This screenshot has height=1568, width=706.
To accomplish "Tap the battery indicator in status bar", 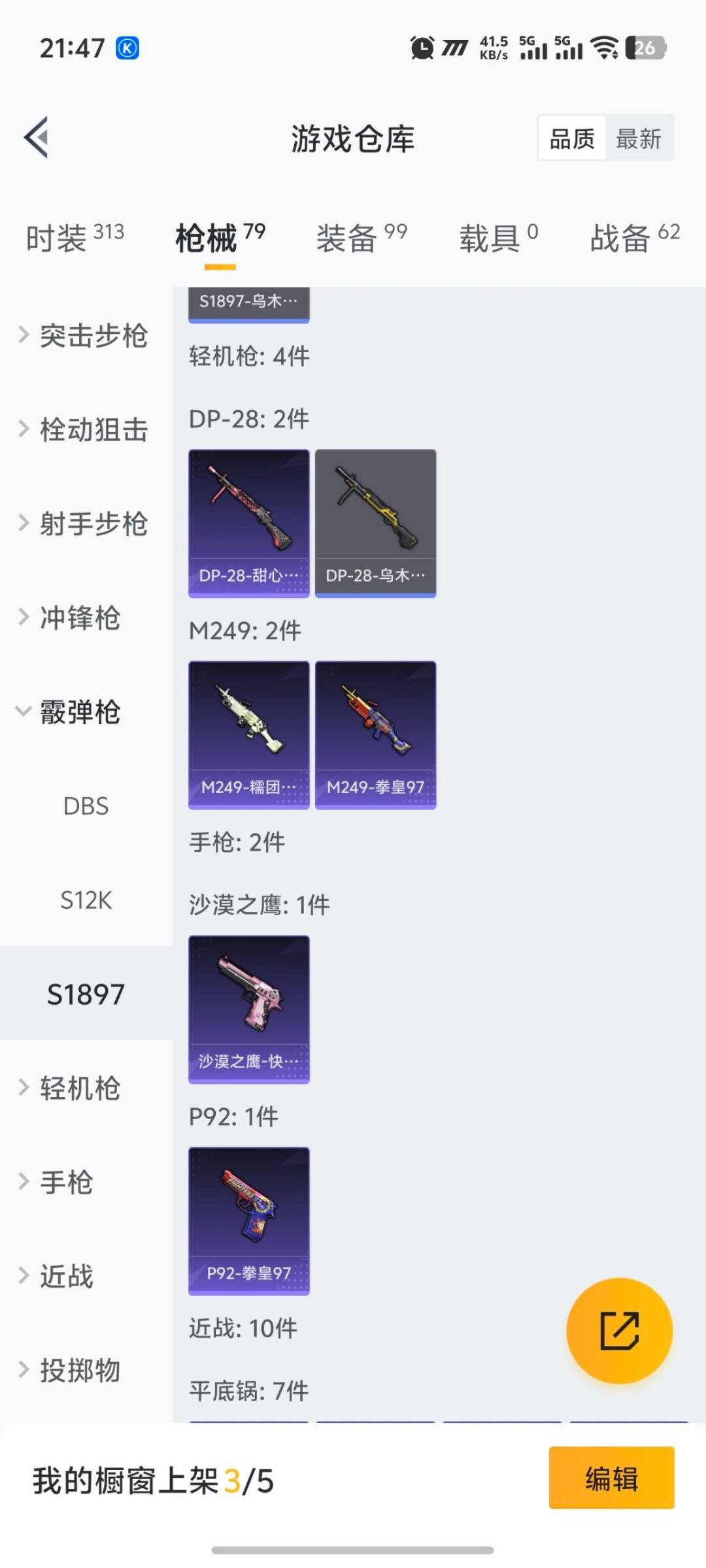I will point(647,48).
